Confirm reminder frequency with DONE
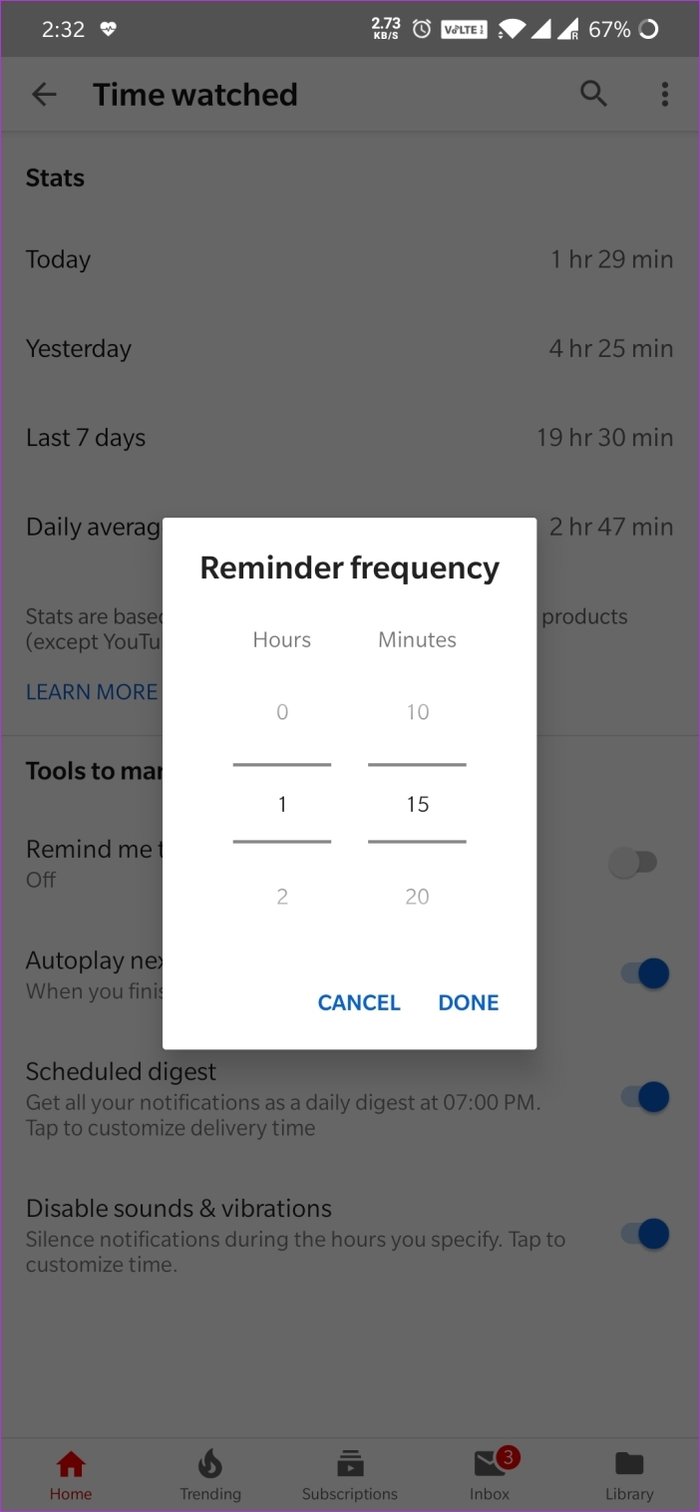The width and height of the screenshot is (700, 1512). click(468, 1002)
